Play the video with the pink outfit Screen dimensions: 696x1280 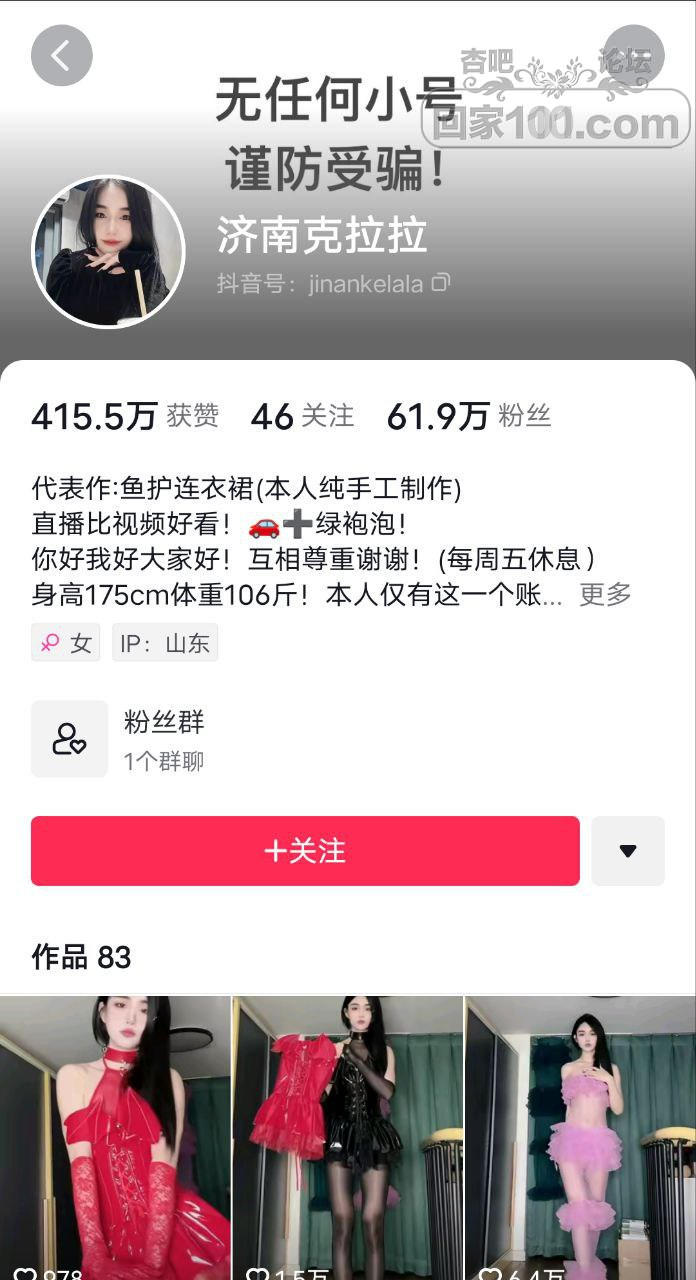pos(580,1137)
